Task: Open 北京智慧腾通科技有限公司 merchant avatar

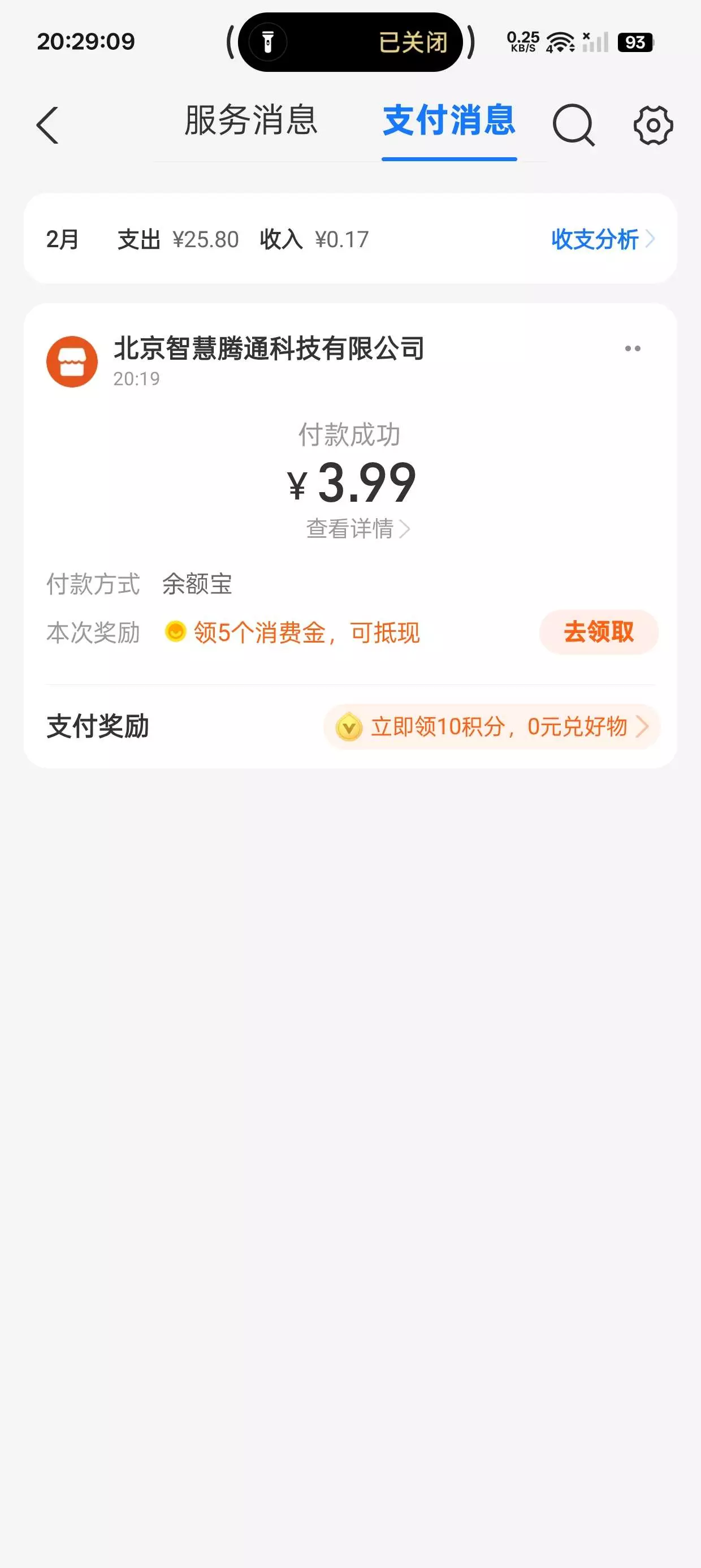Action: click(72, 361)
